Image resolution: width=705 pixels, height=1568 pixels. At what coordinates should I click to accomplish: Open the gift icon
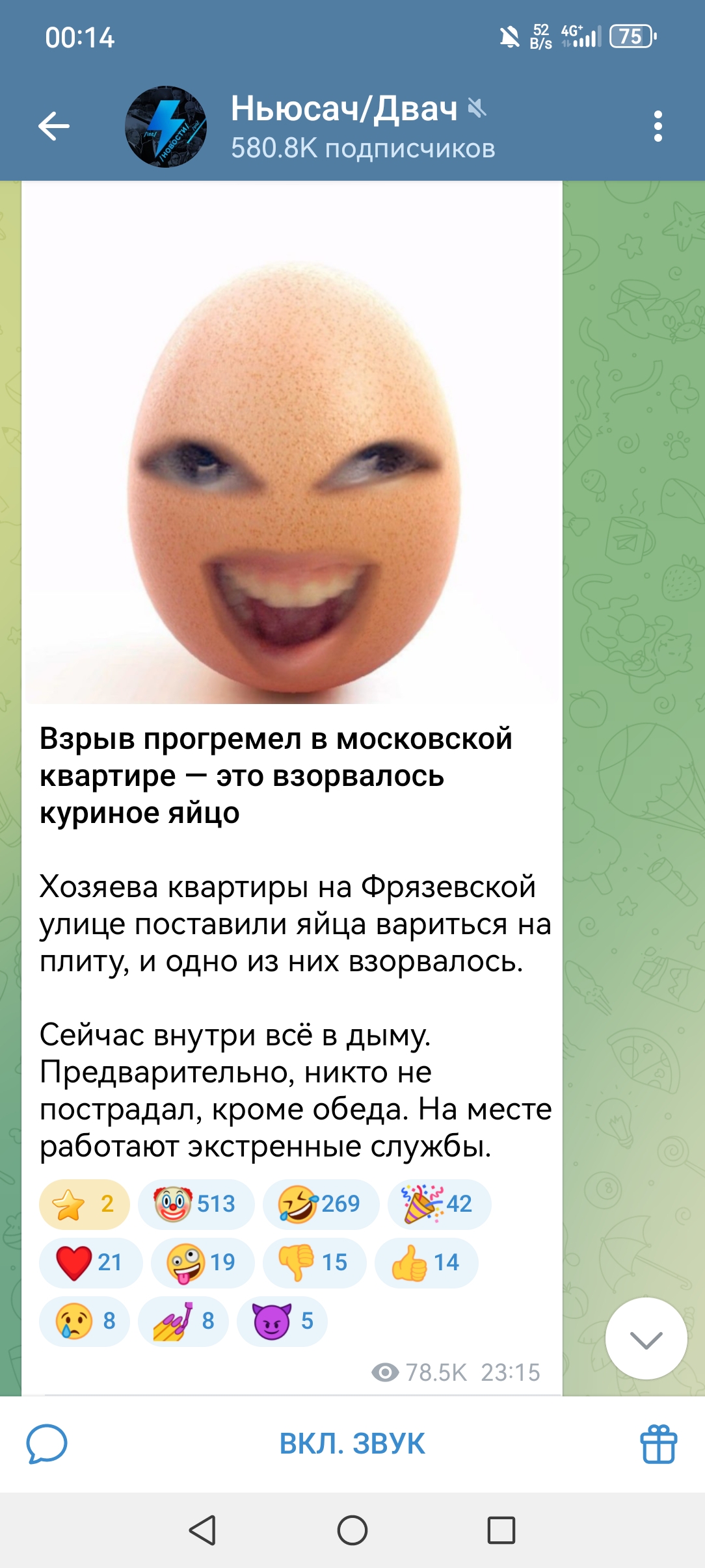tap(658, 1444)
